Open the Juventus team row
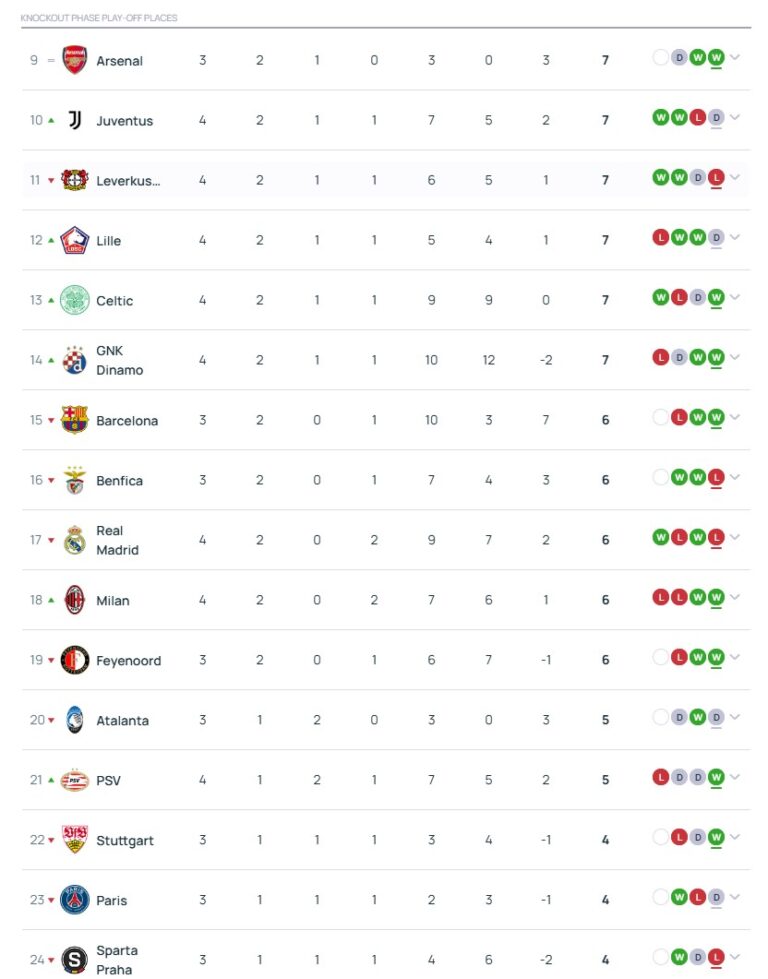Image resolution: width=768 pixels, height=979 pixels. click(124, 121)
